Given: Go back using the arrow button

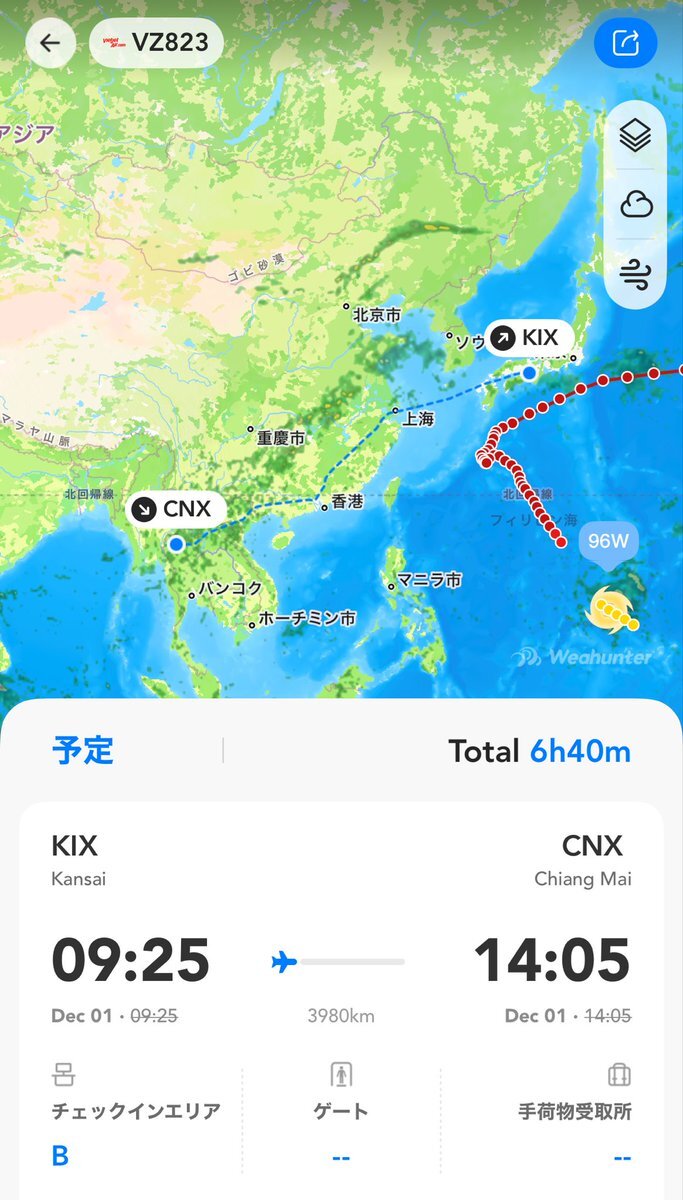Looking at the screenshot, I should click(x=50, y=43).
